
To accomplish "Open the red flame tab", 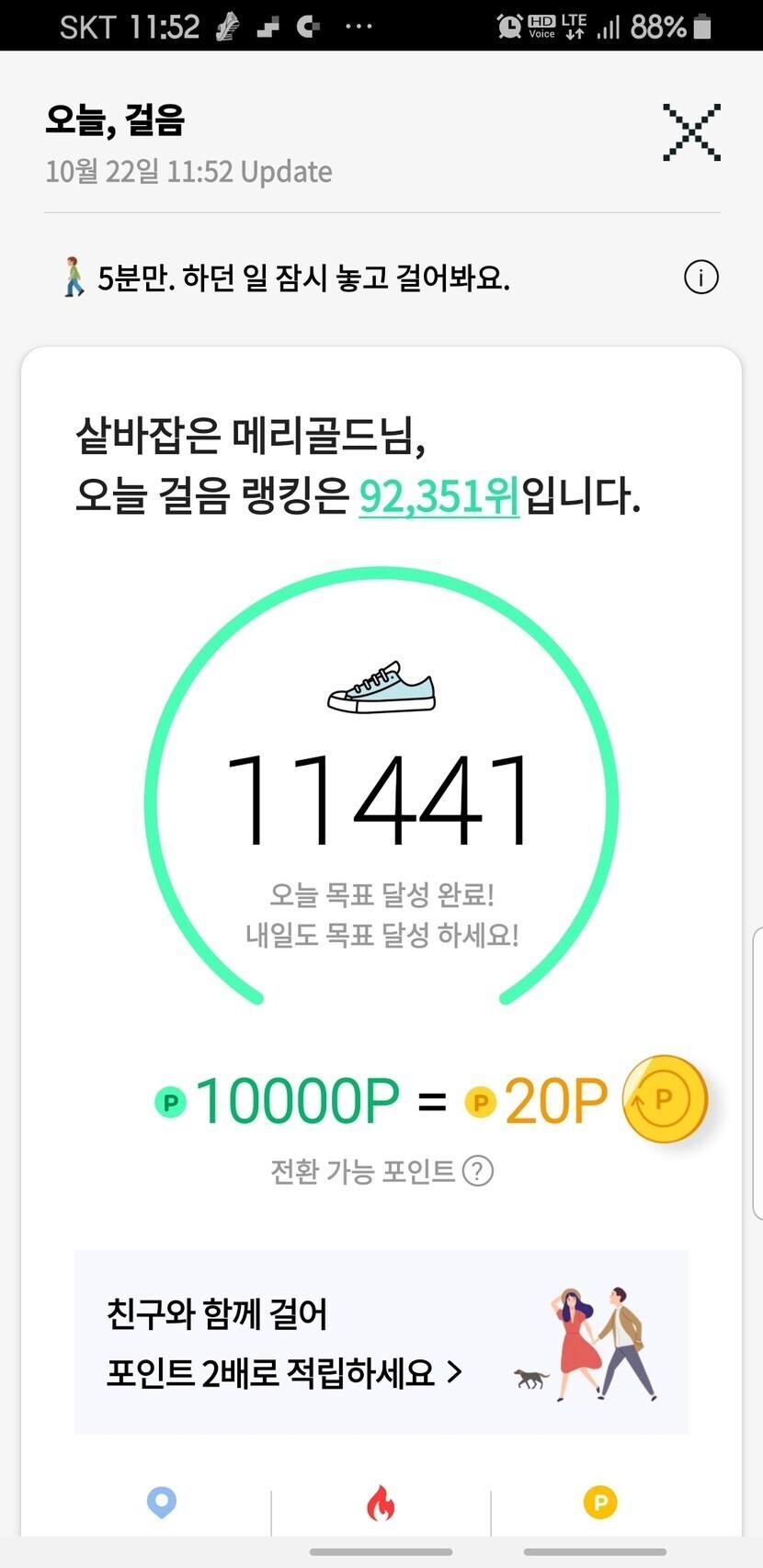I will pos(381,1504).
